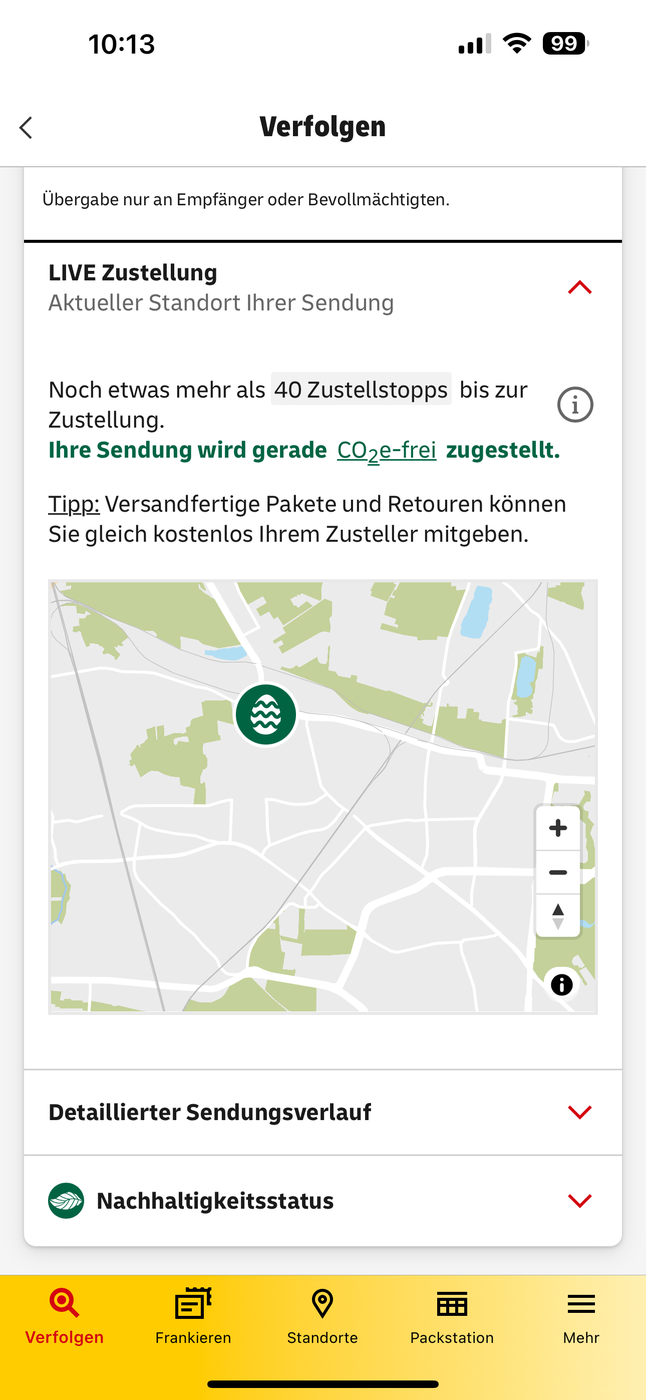Collapse the LIVE Zustellung section
The height and width of the screenshot is (1400, 646).
click(x=580, y=288)
